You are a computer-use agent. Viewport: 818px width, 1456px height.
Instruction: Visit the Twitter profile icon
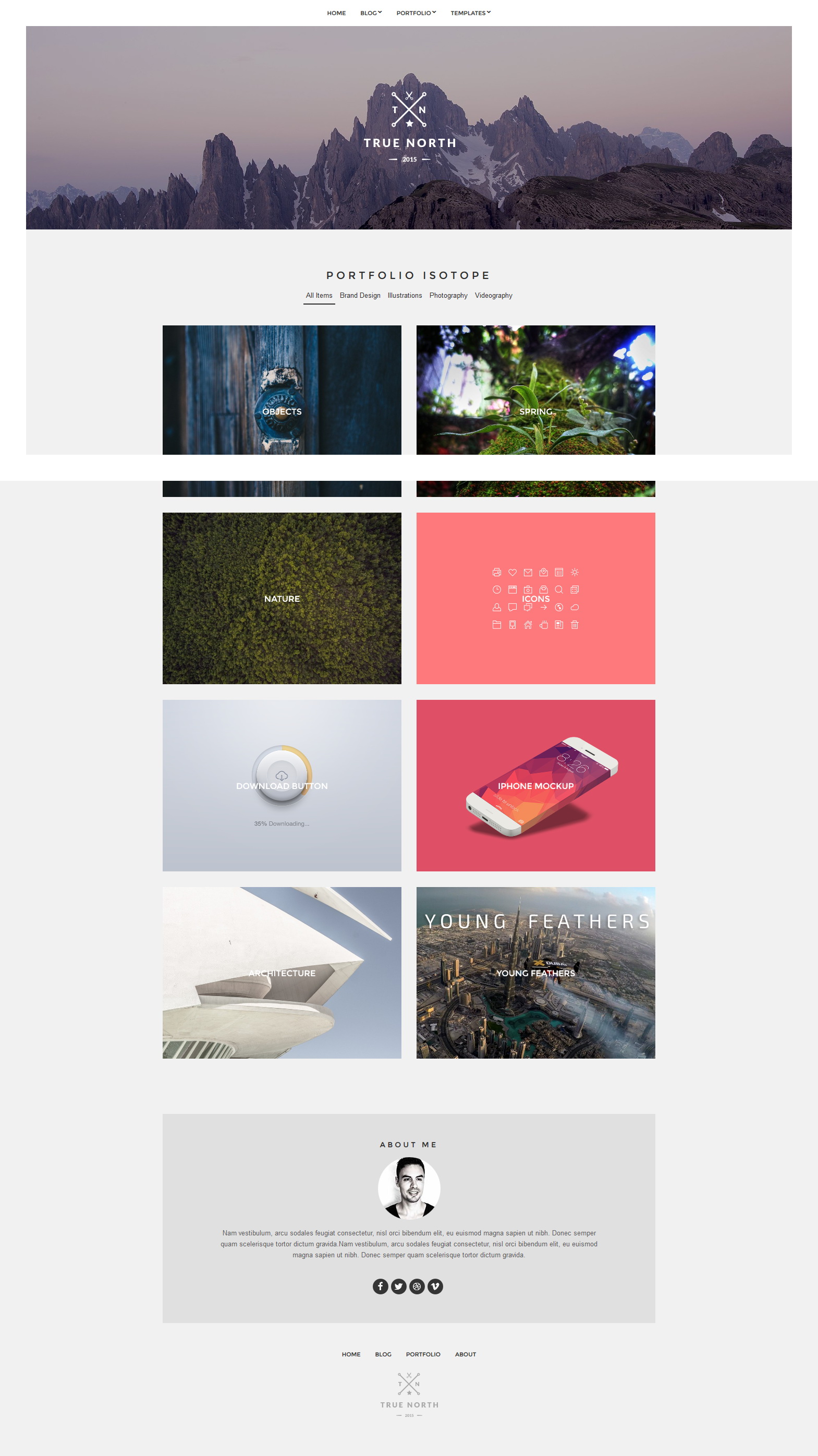[x=398, y=1286]
